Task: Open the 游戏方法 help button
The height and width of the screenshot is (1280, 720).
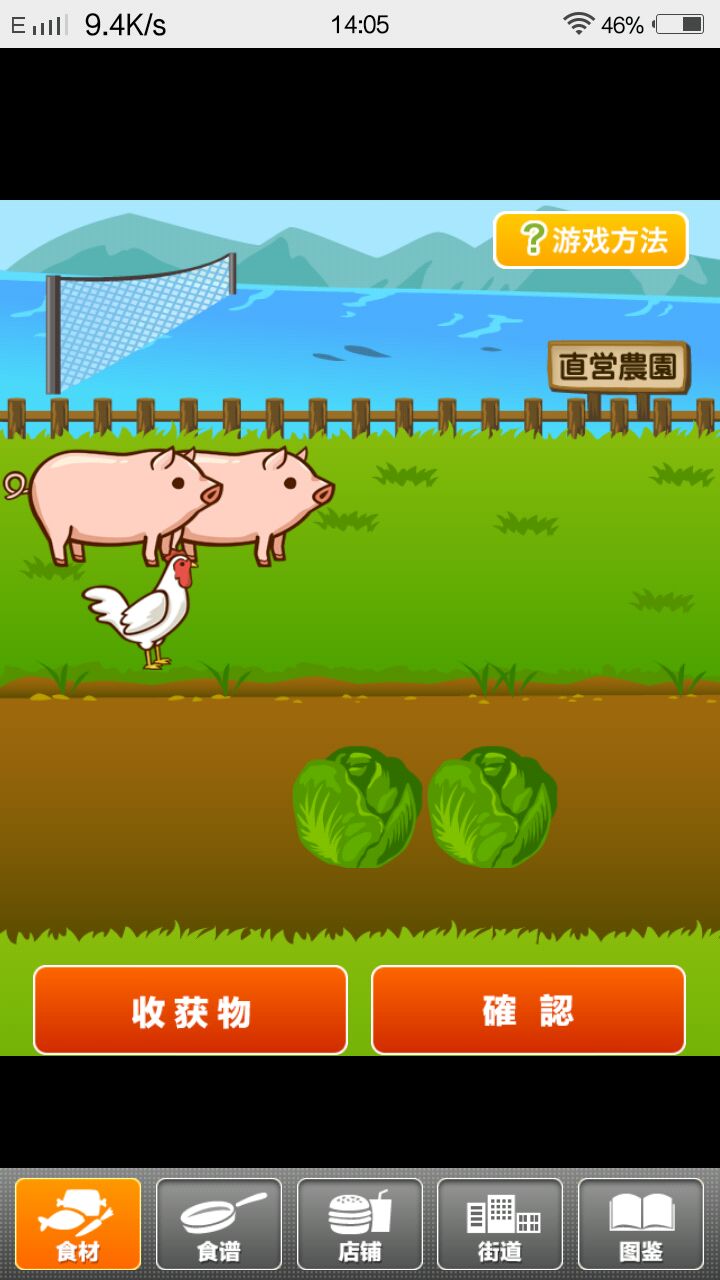Action: pyautogui.click(x=591, y=240)
